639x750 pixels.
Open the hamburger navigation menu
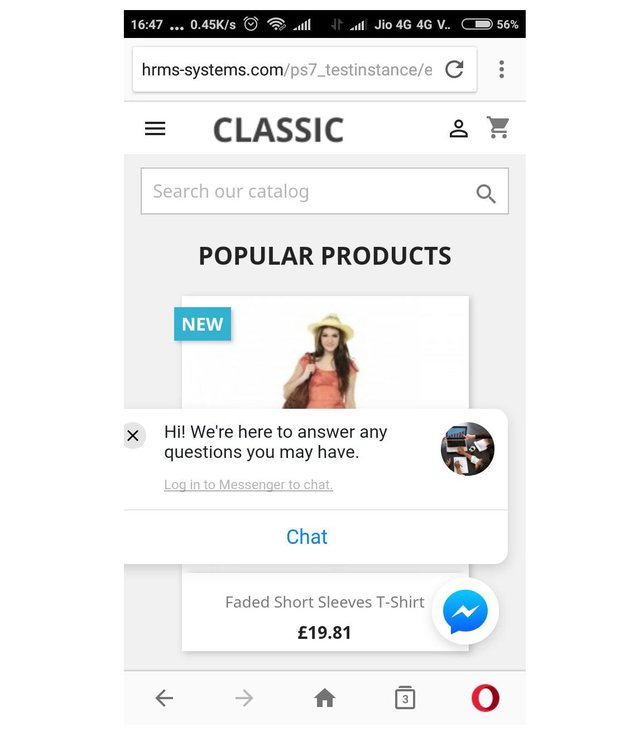coord(155,129)
